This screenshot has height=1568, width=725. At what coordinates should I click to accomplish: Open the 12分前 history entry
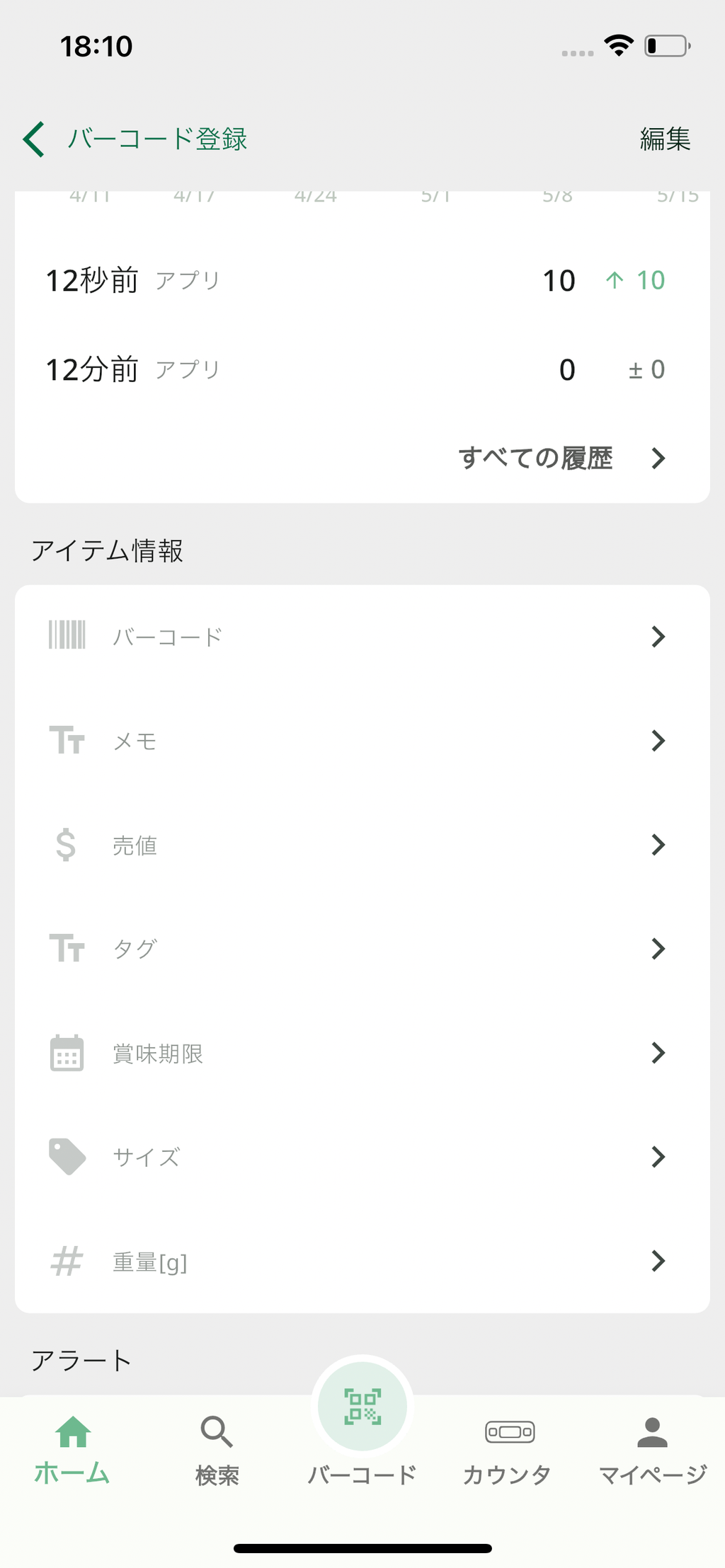(x=362, y=369)
